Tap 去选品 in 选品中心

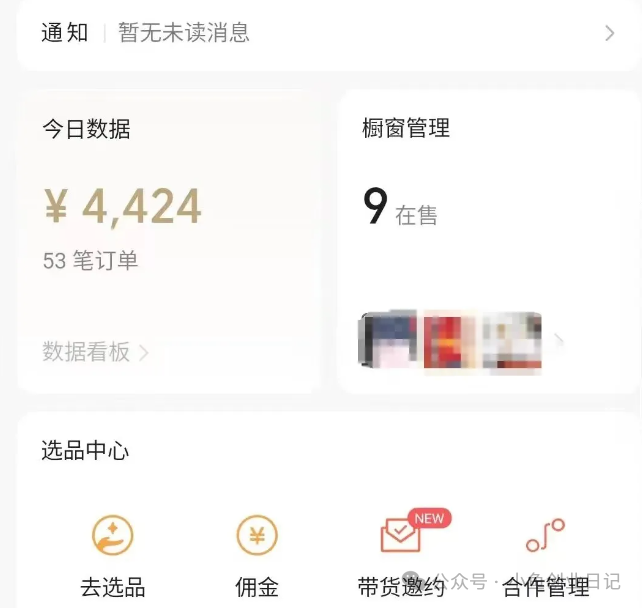click(x=113, y=555)
